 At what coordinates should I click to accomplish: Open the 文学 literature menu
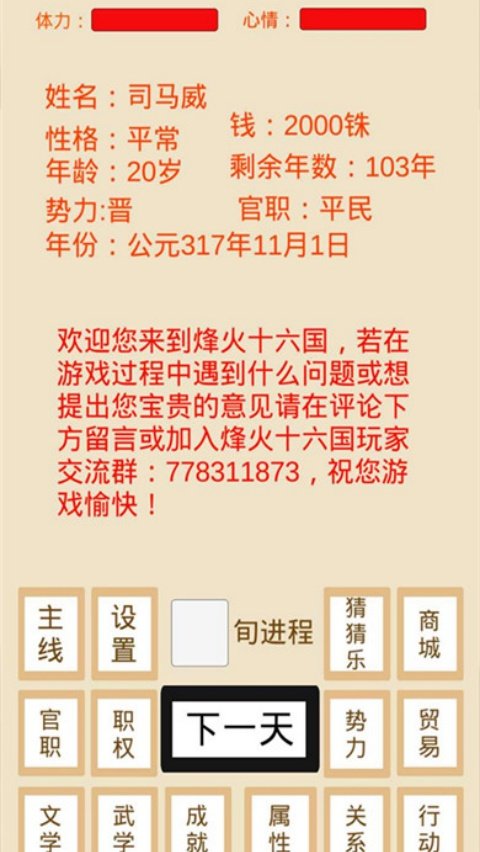pos(51,820)
